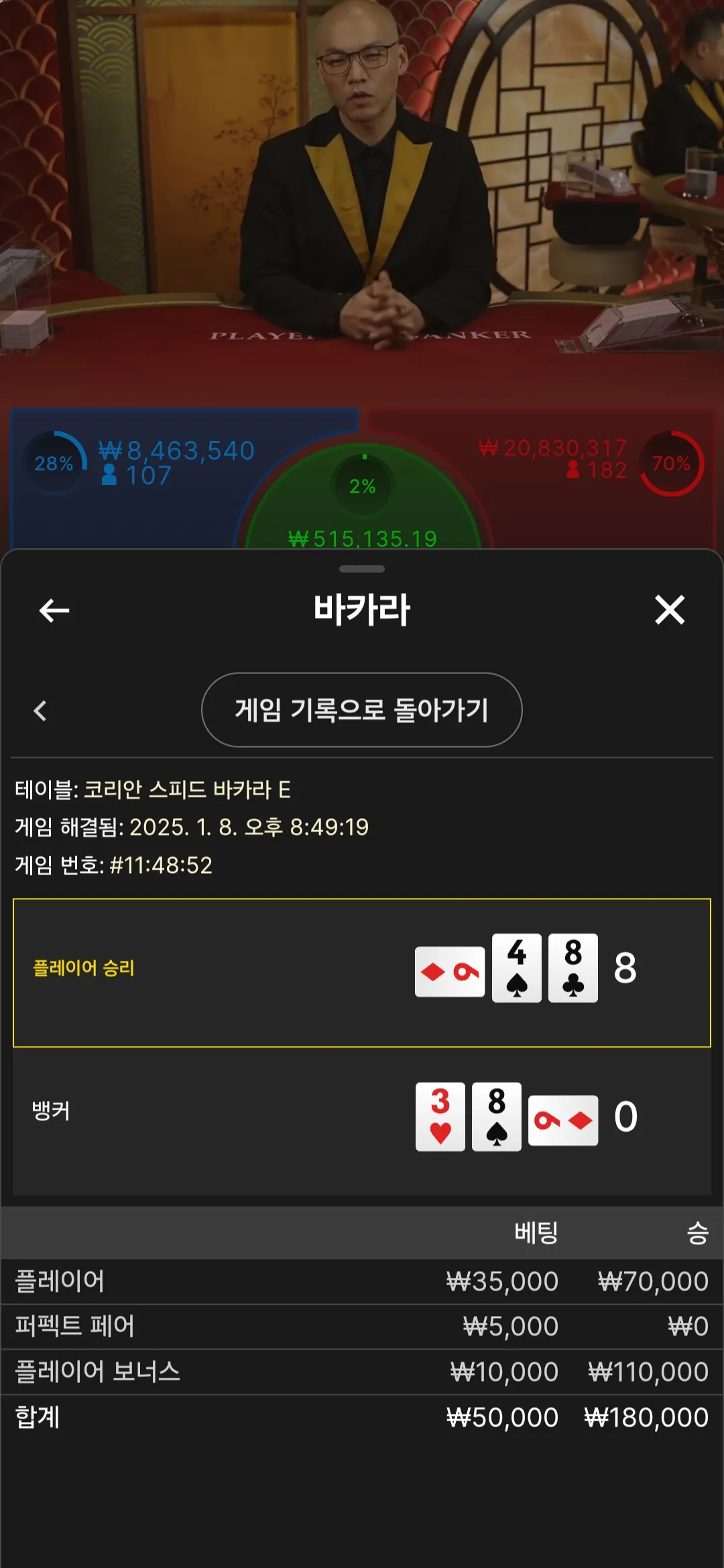The width and height of the screenshot is (724, 1568).
Task: Tap 게임 기록으로 돌아가기 button
Action: point(362,710)
